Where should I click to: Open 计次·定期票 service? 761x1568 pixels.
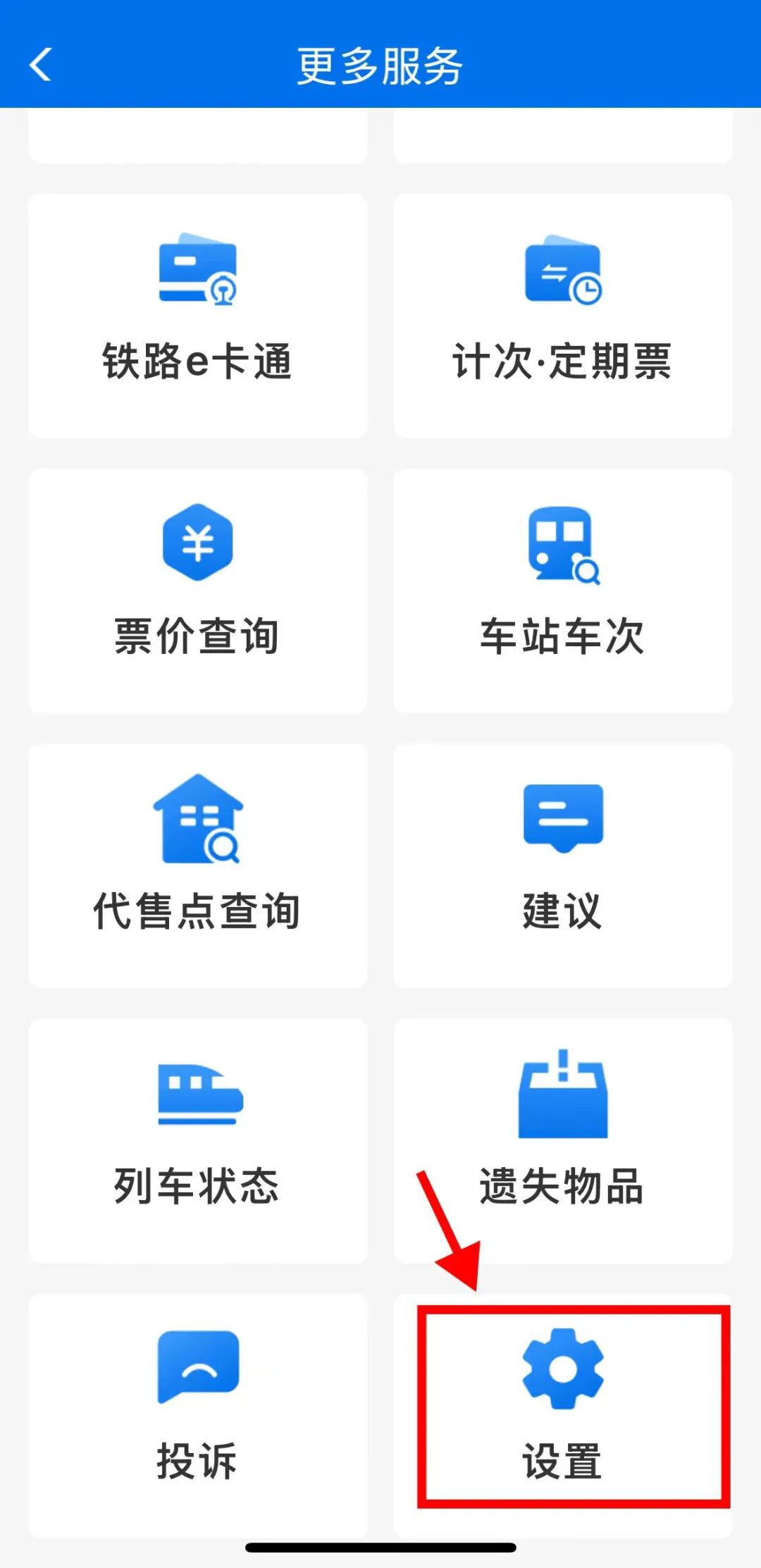pos(562,316)
